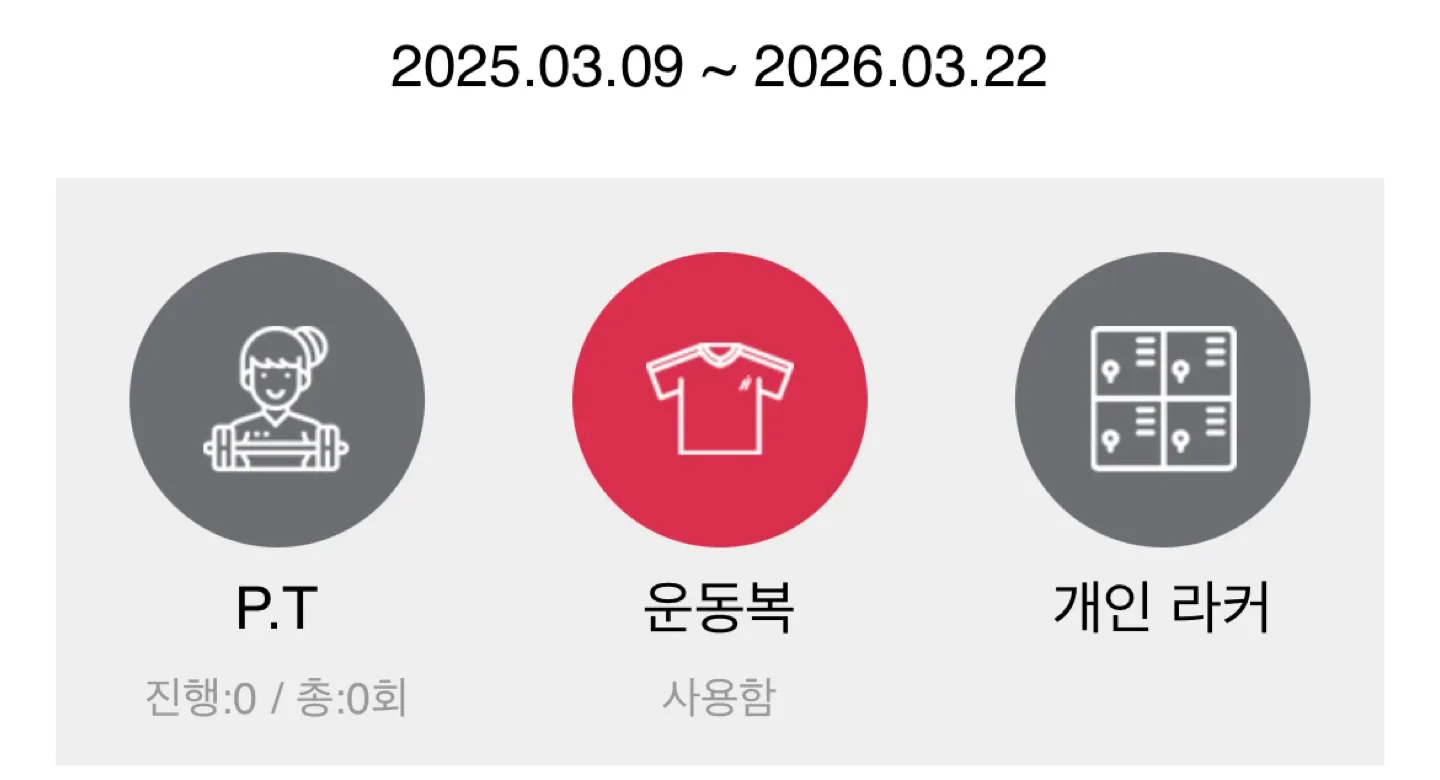Open the 개인 라커 personal locker icon

coord(1163,400)
